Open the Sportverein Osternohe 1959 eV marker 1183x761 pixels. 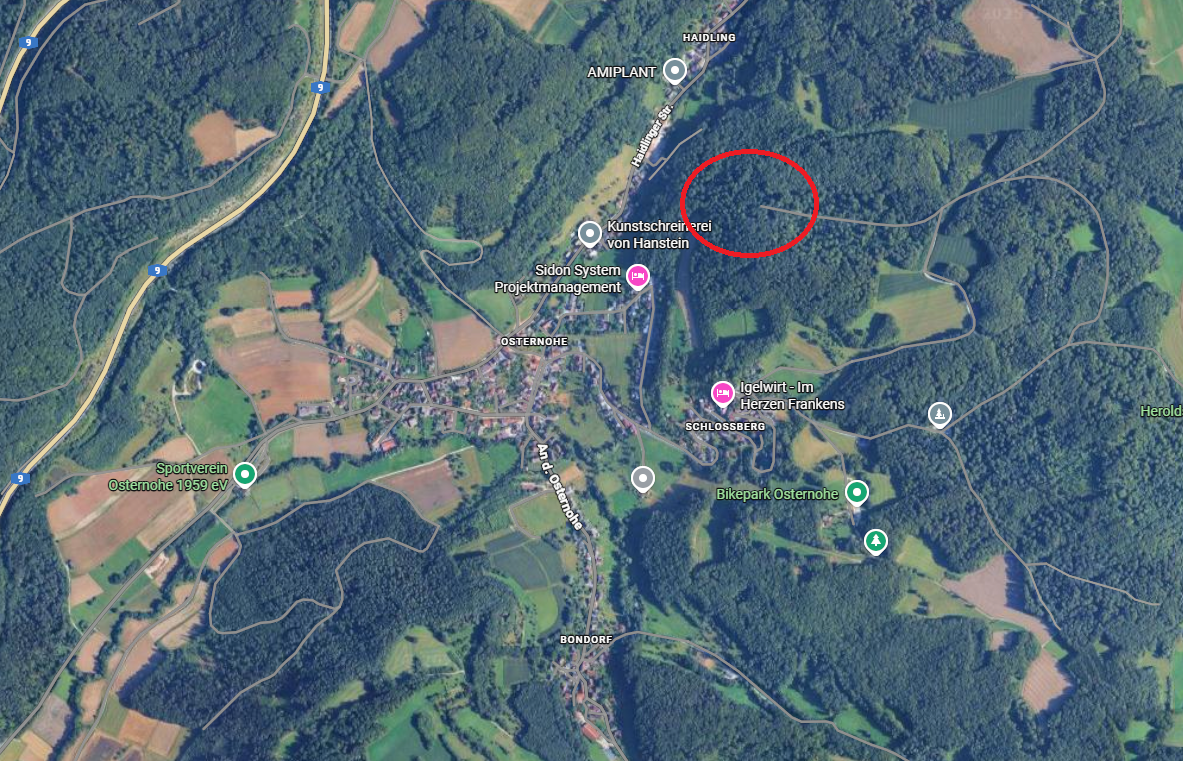(x=244, y=473)
